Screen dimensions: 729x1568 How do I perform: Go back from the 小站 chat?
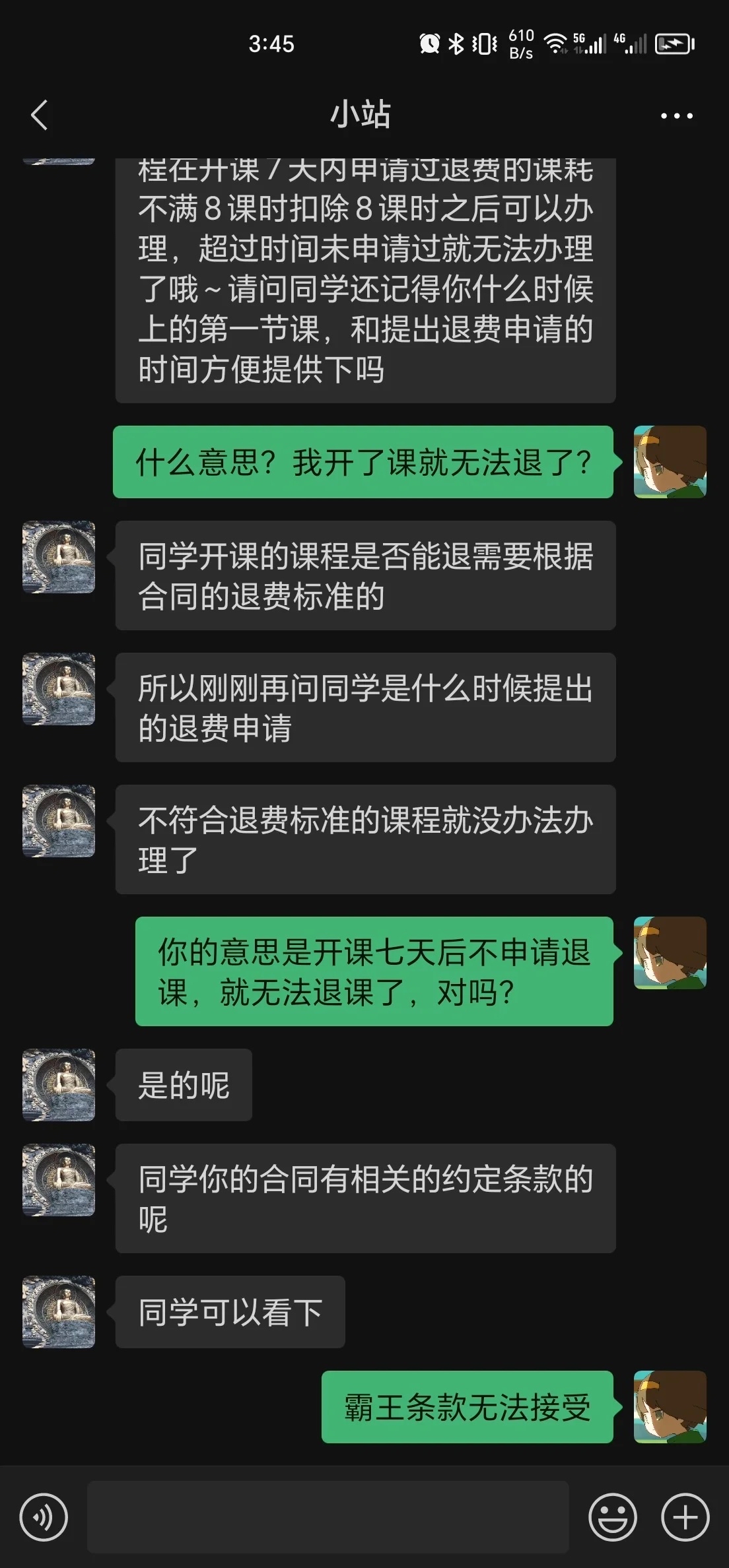point(40,115)
